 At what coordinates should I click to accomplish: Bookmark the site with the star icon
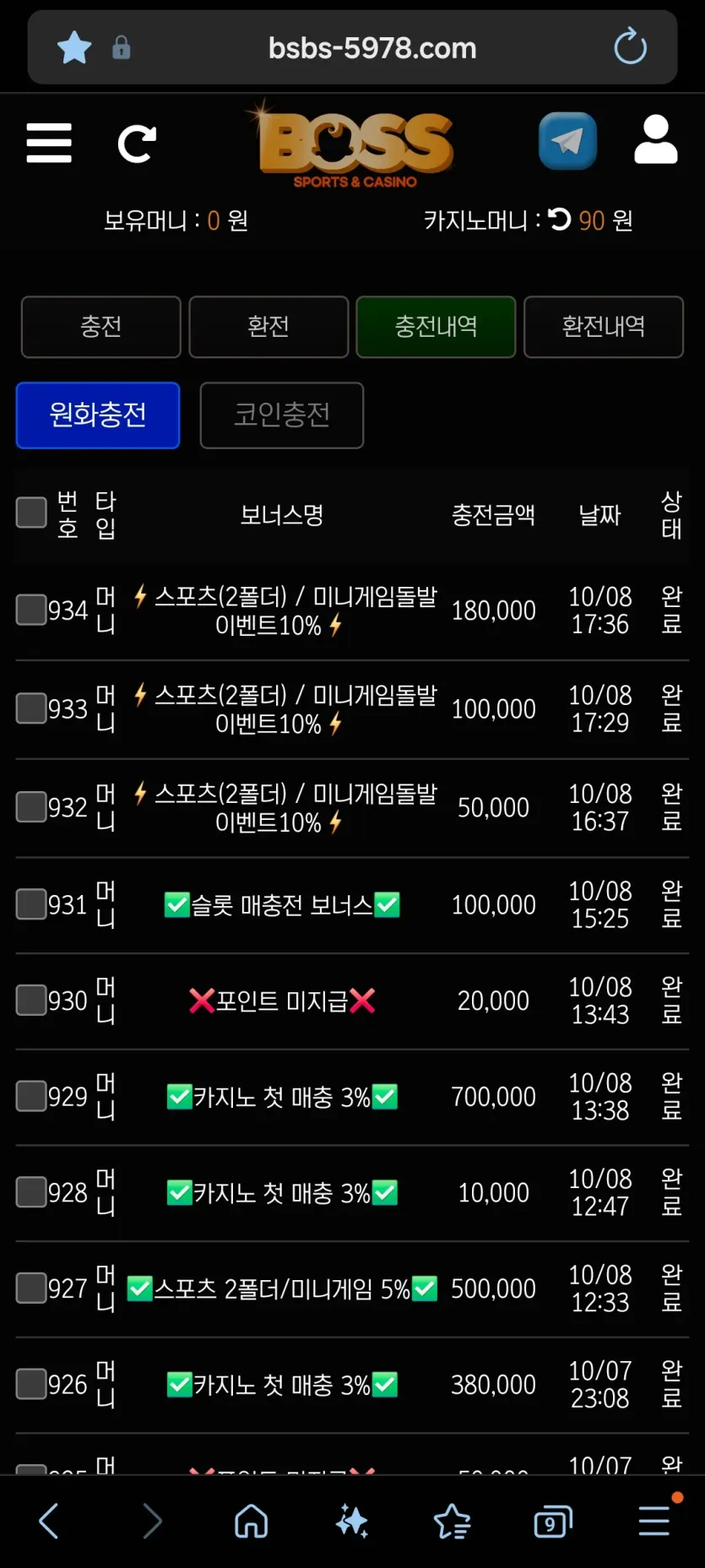[x=74, y=47]
